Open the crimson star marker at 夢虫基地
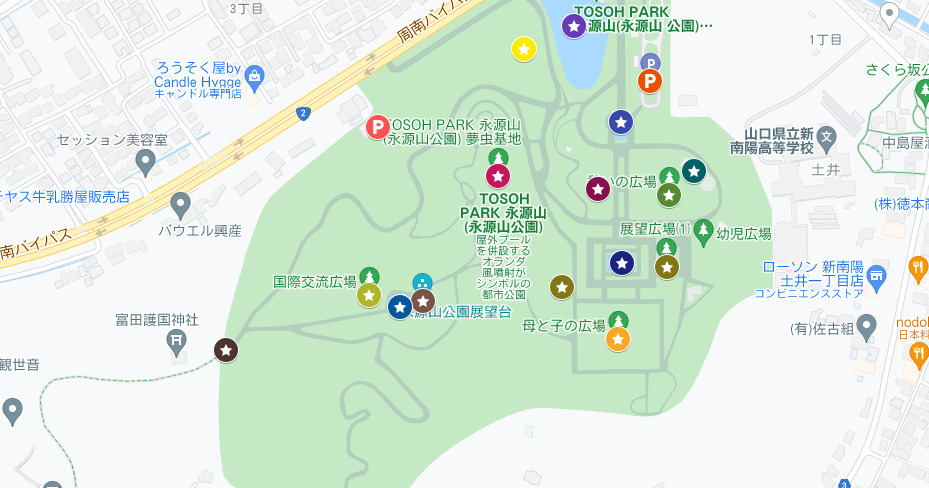 click(497, 176)
